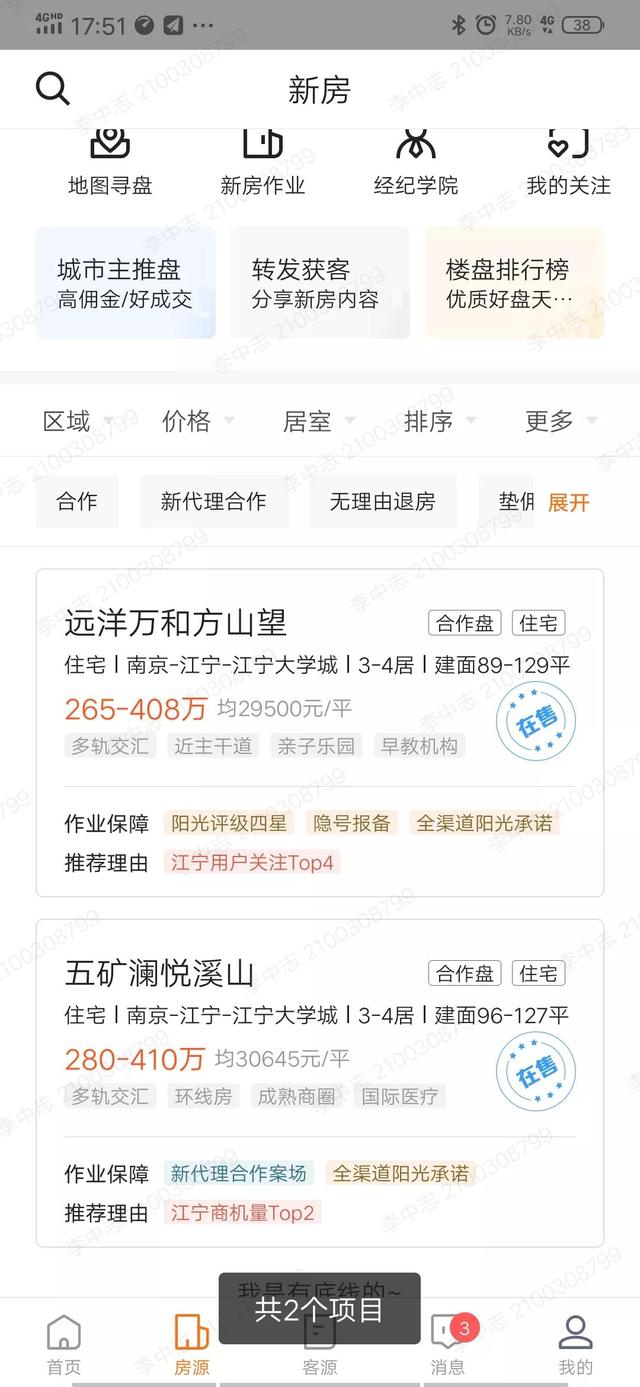Screen dimensions: 640x1387
Task: Select the 新代理合作 filter chip
Action: pyautogui.click(x=214, y=501)
